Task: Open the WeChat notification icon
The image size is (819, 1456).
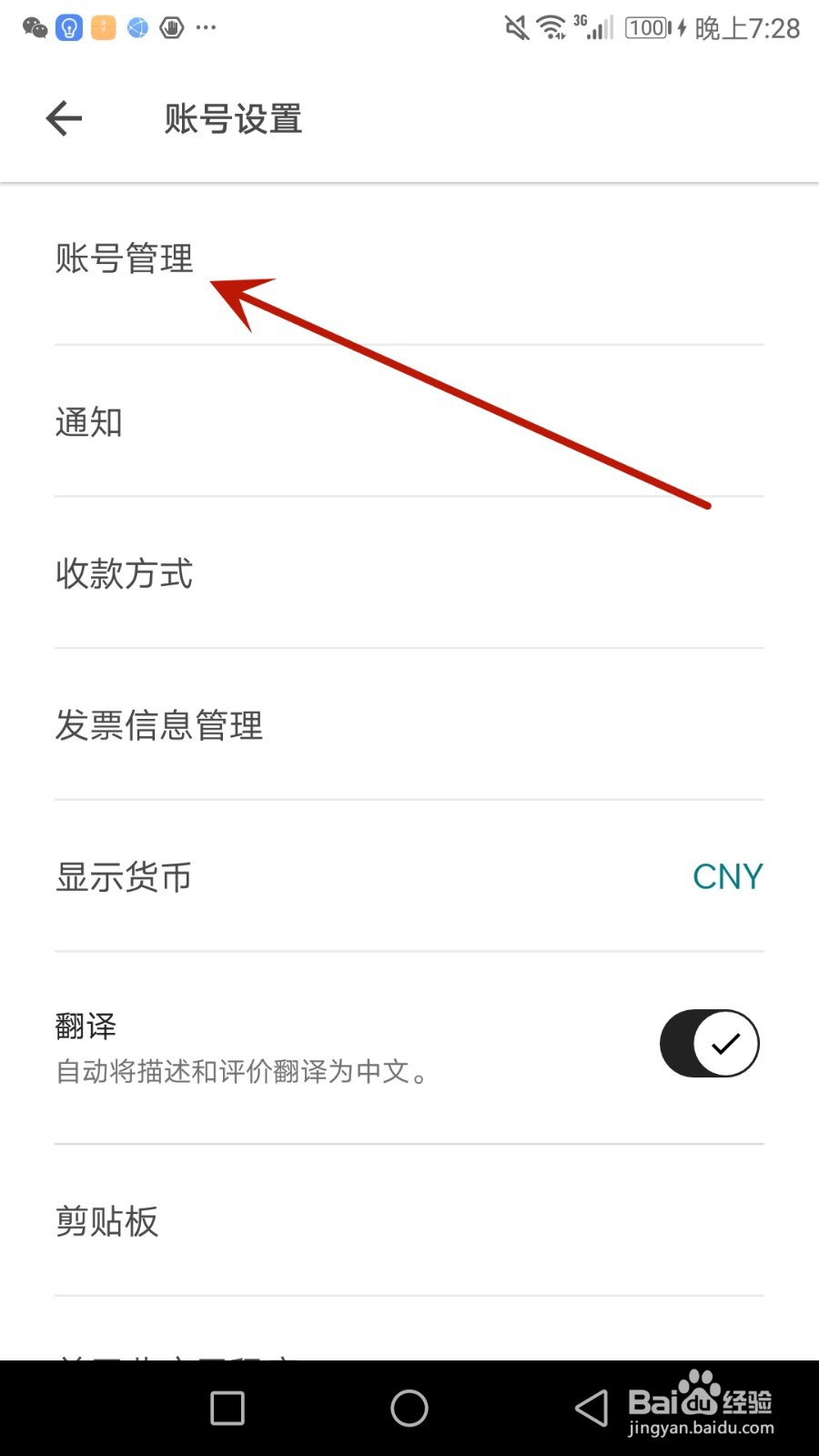Action: [35, 27]
